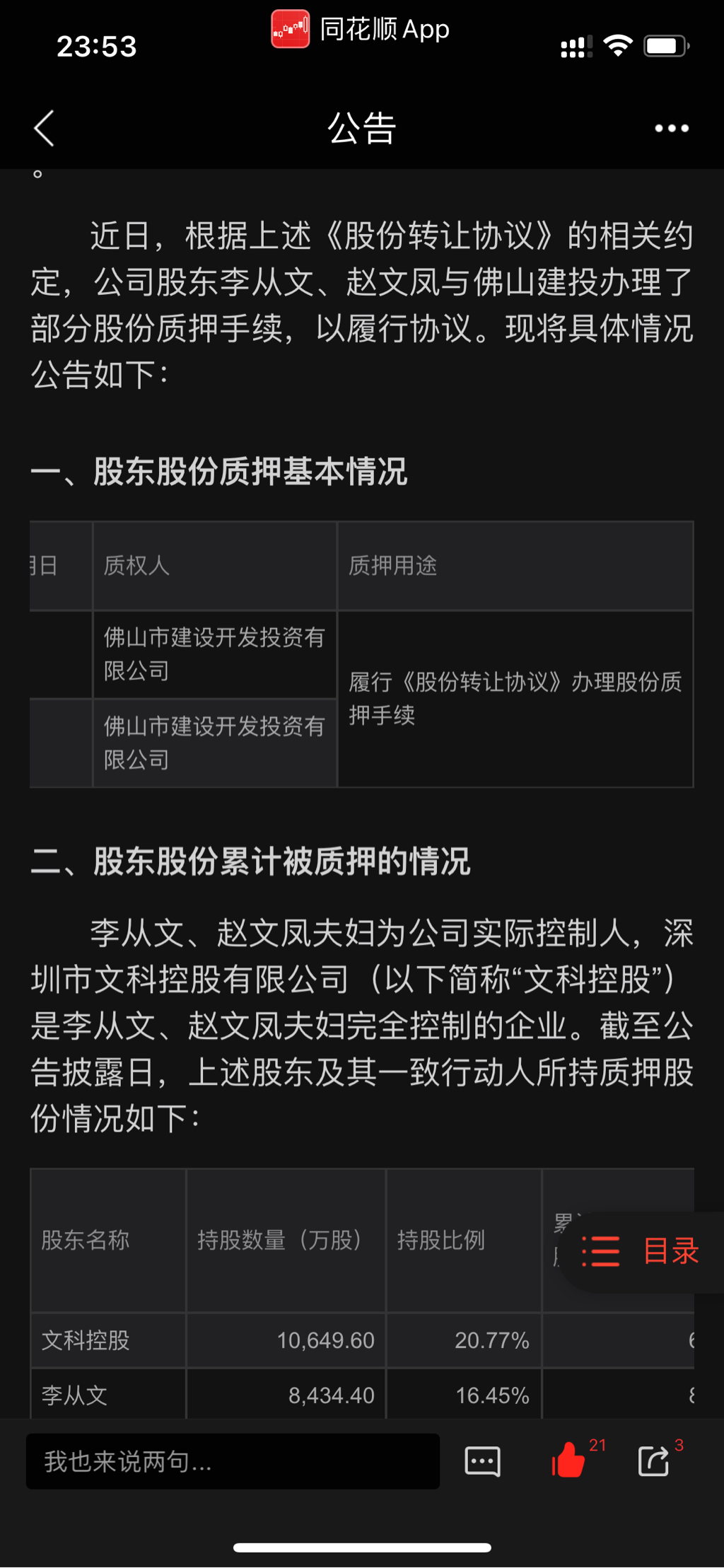Image resolution: width=724 pixels, height=1568 pixels.
Task: Go back using the top-left arrow
Action: (44, 129)
